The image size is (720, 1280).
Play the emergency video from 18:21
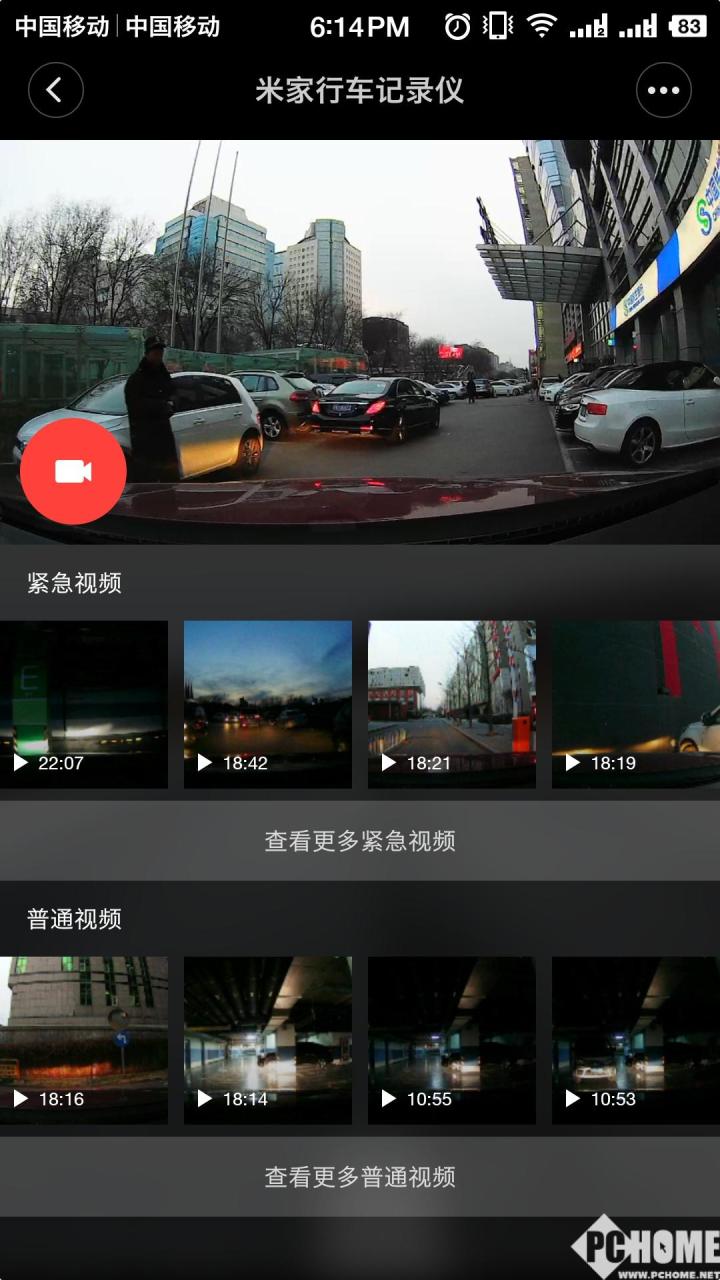451,704
